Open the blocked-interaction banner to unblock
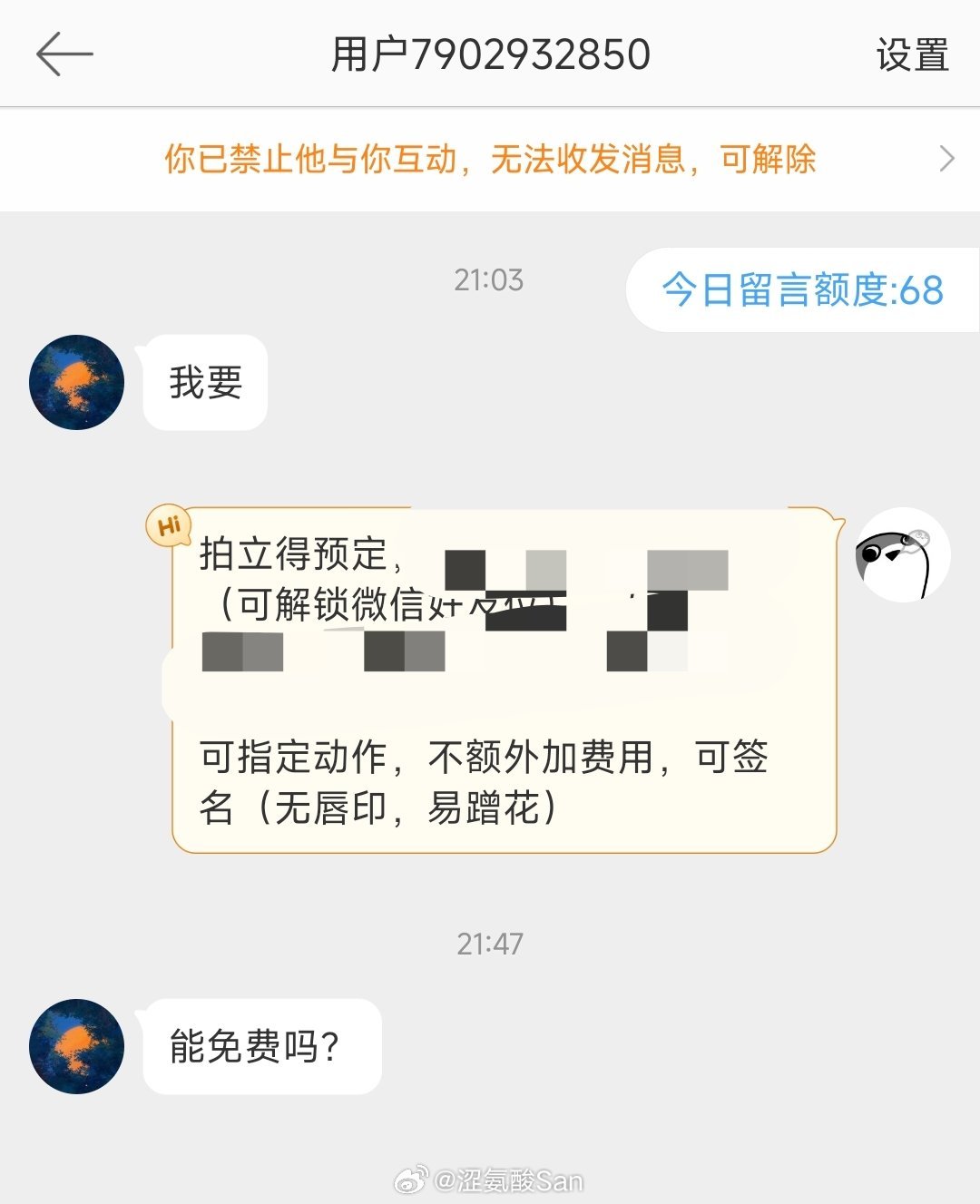 490,160
